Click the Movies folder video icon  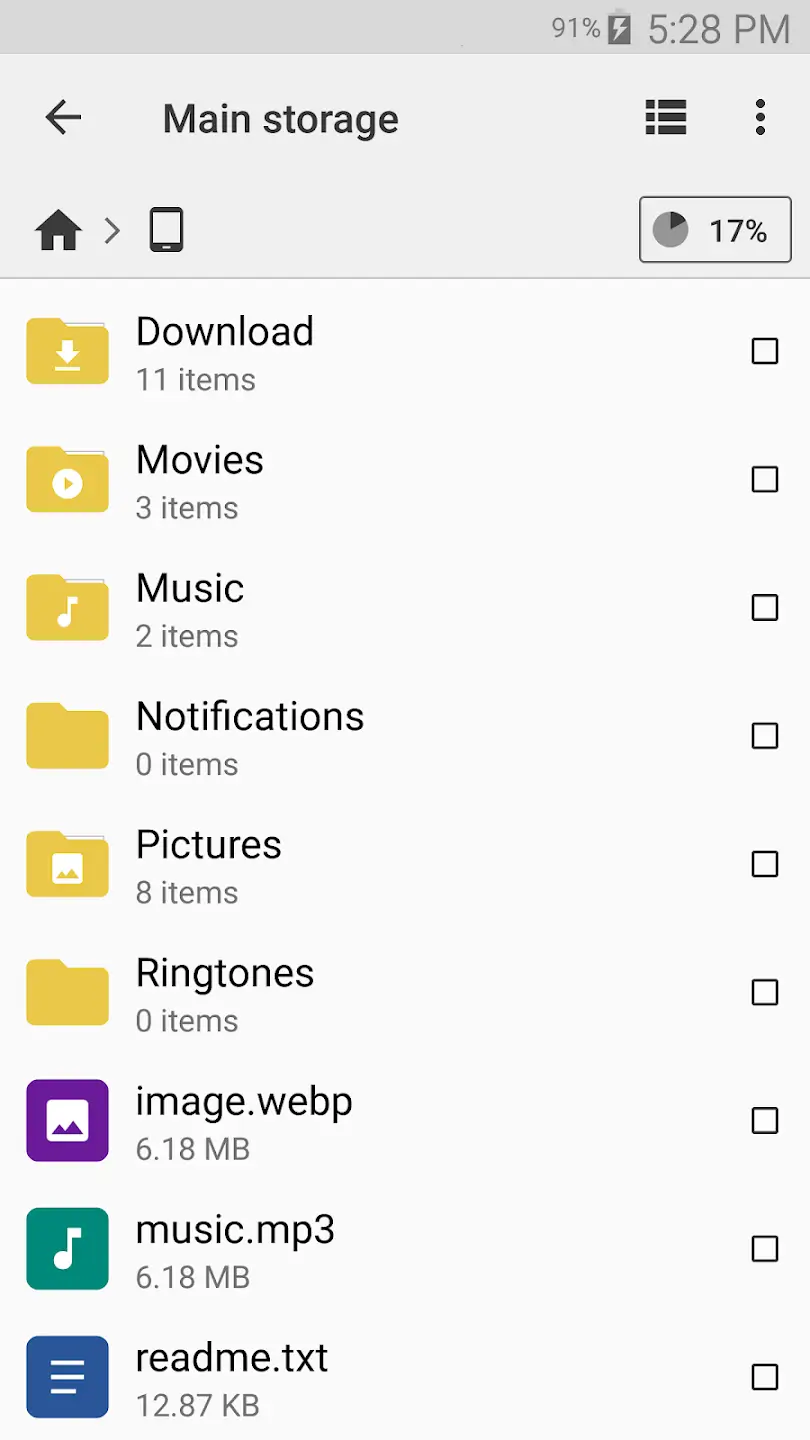66,480
